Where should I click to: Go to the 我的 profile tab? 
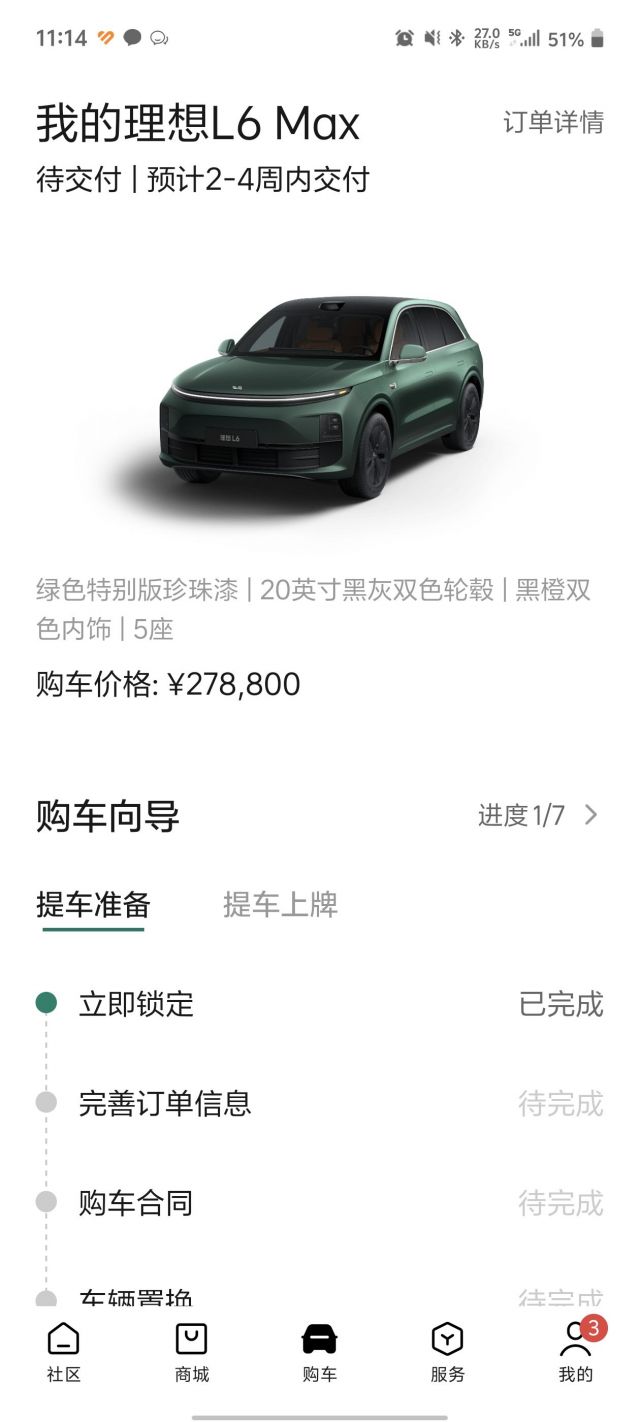click(576, 1352)
